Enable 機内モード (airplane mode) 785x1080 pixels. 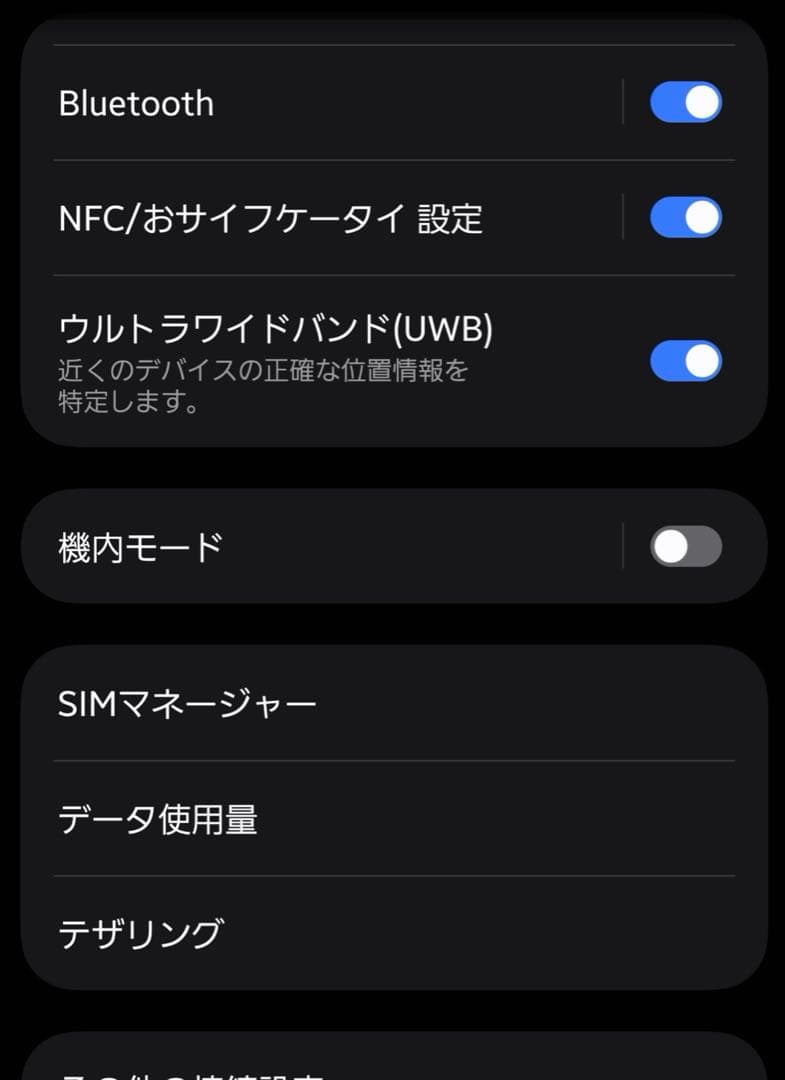click(687, 545)
